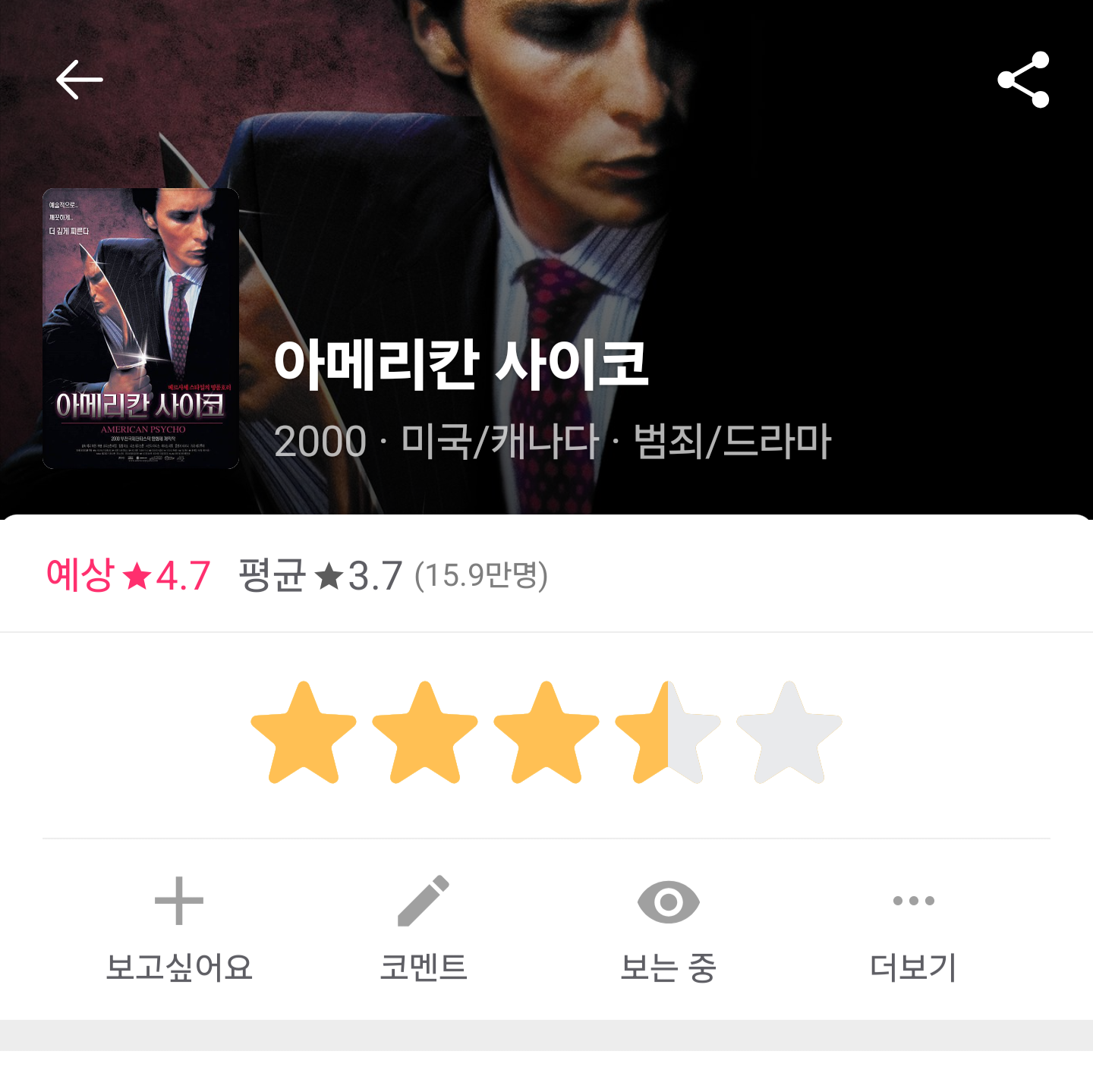The height and width of the screenshot is (1092, 1093).
Task: Share the American Psycho movie page
Action: pos(1023,80)
